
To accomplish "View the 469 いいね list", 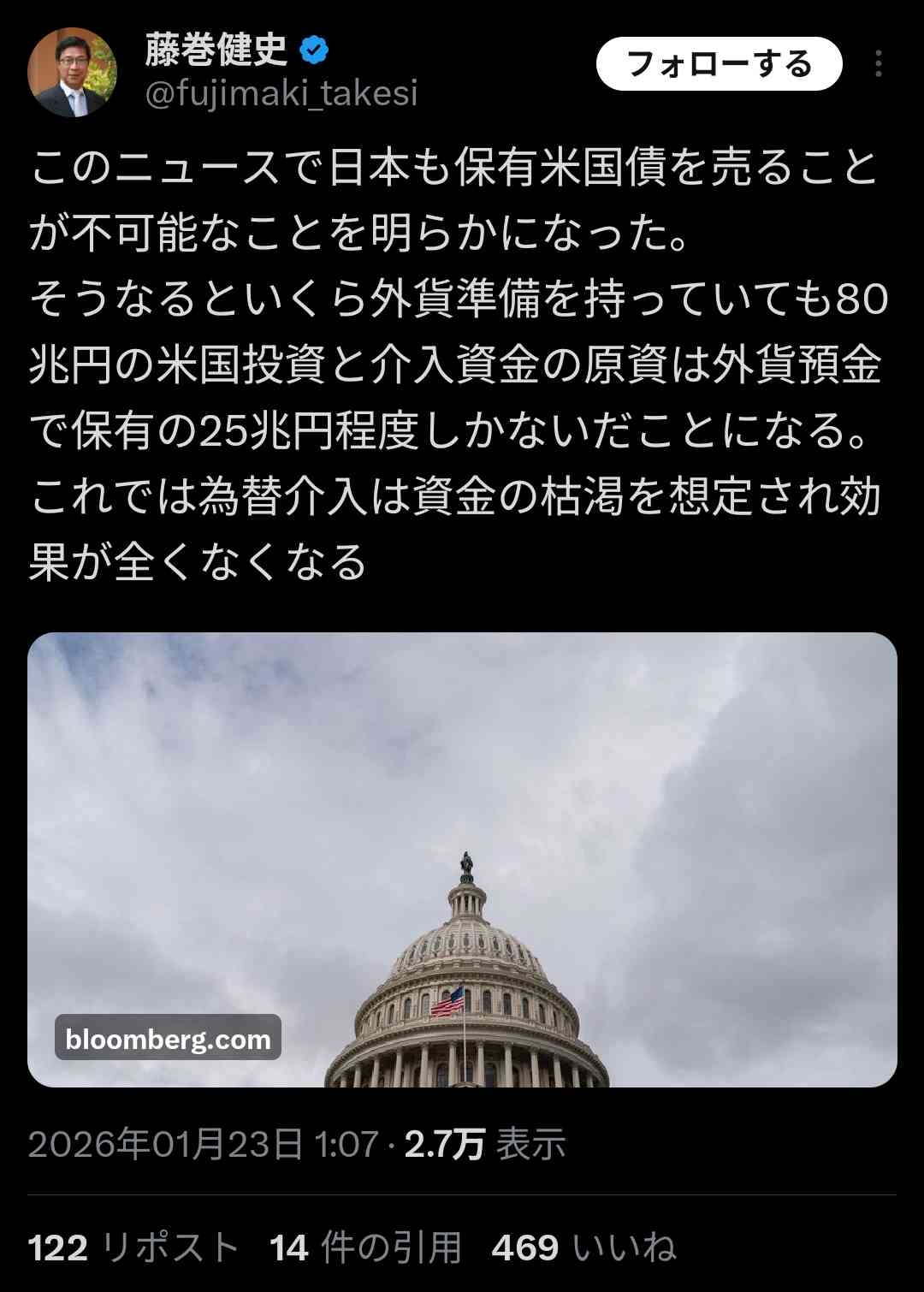I will [x=583, y=1248].
